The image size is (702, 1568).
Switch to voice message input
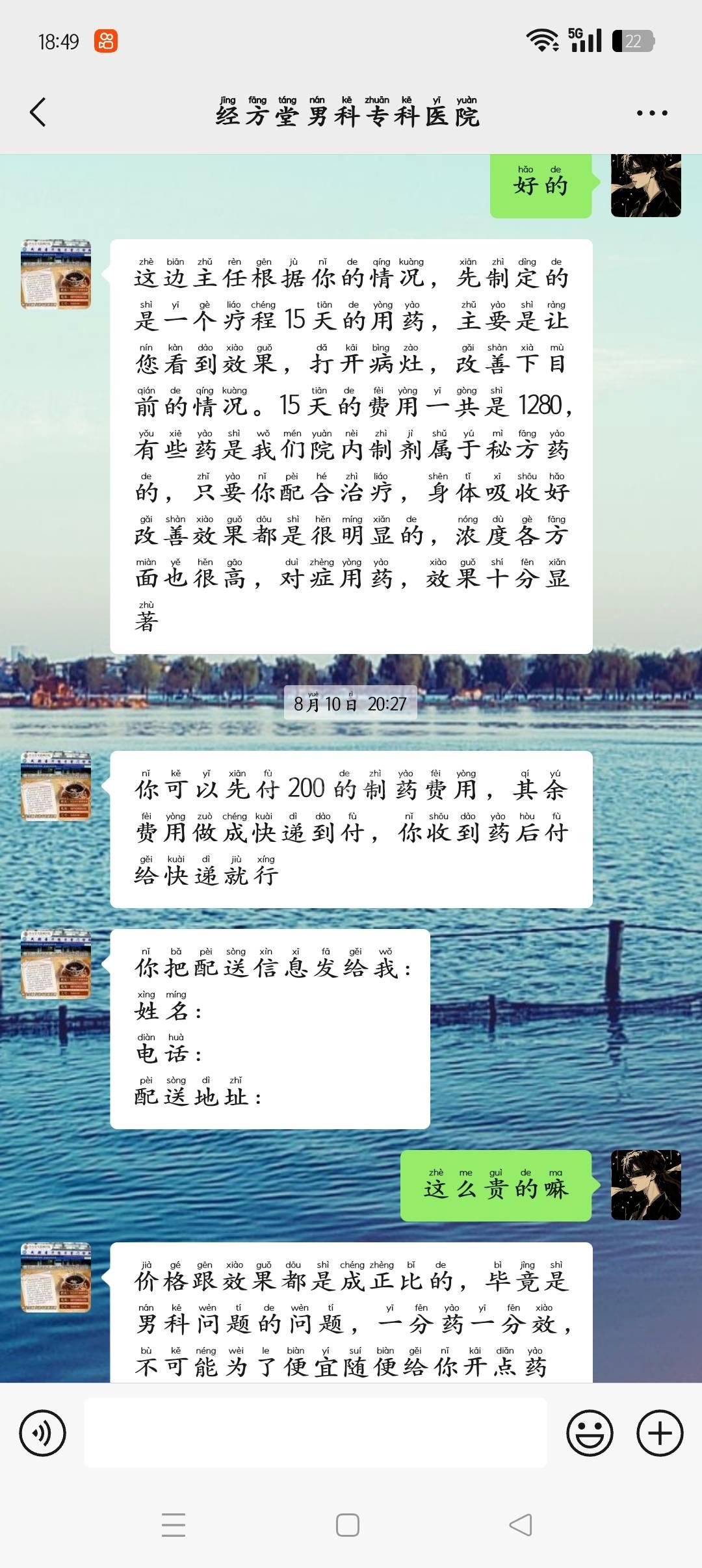[43, 1433]
